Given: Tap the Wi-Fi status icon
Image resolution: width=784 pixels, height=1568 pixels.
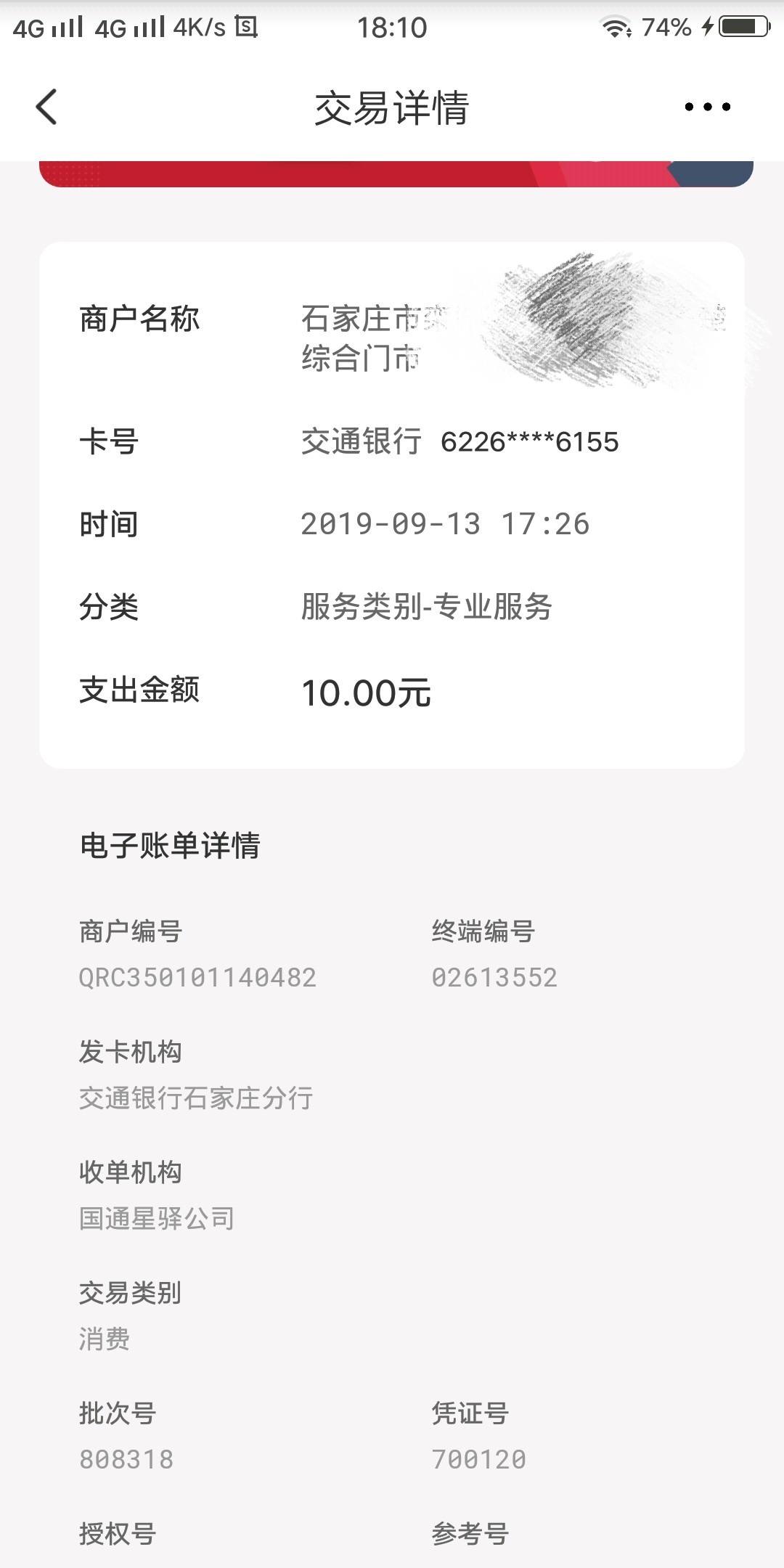Looking at the screenshot, I should [x=616, y=28].
